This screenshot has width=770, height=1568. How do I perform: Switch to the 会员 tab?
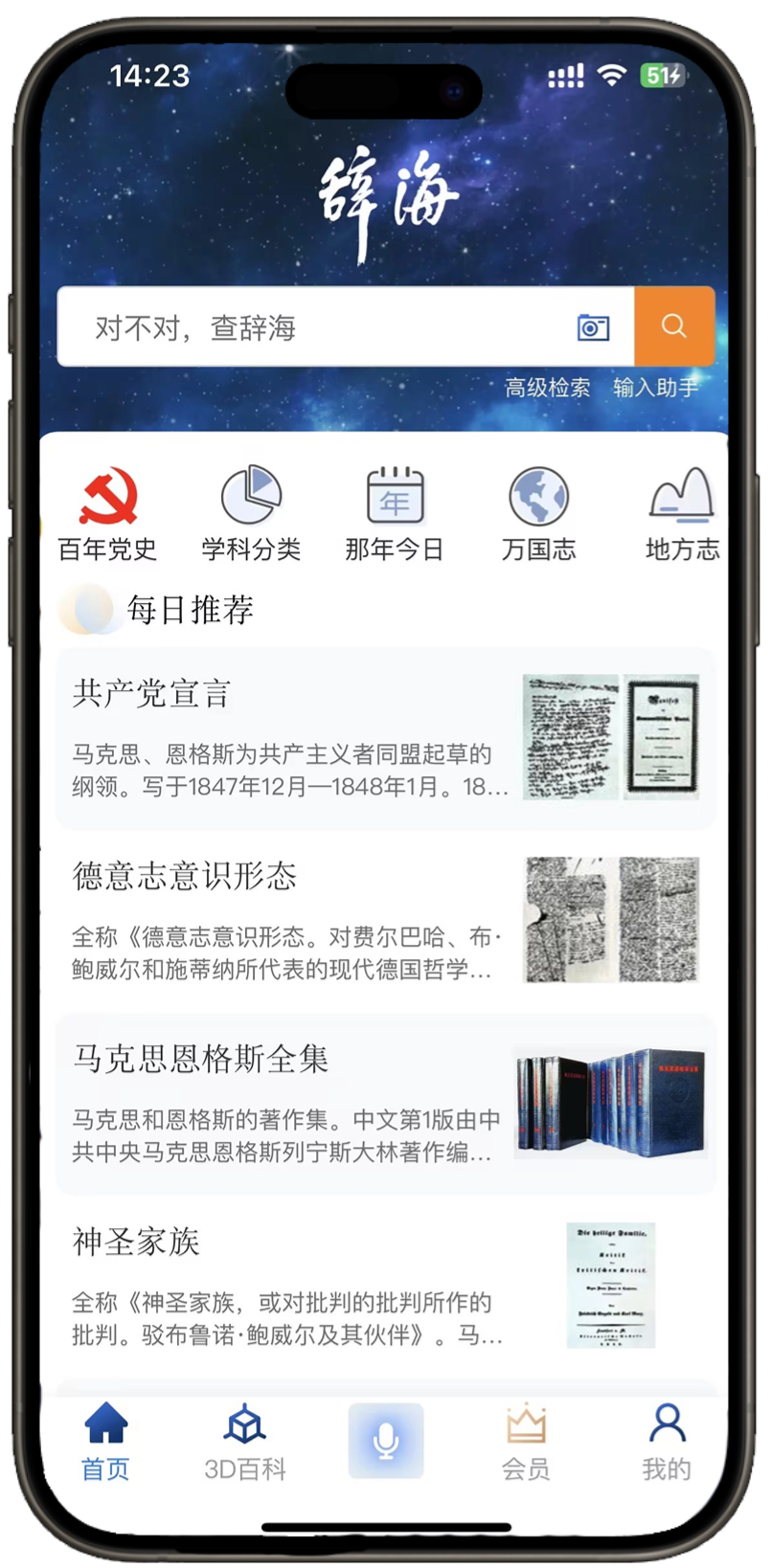point(526,1443)
